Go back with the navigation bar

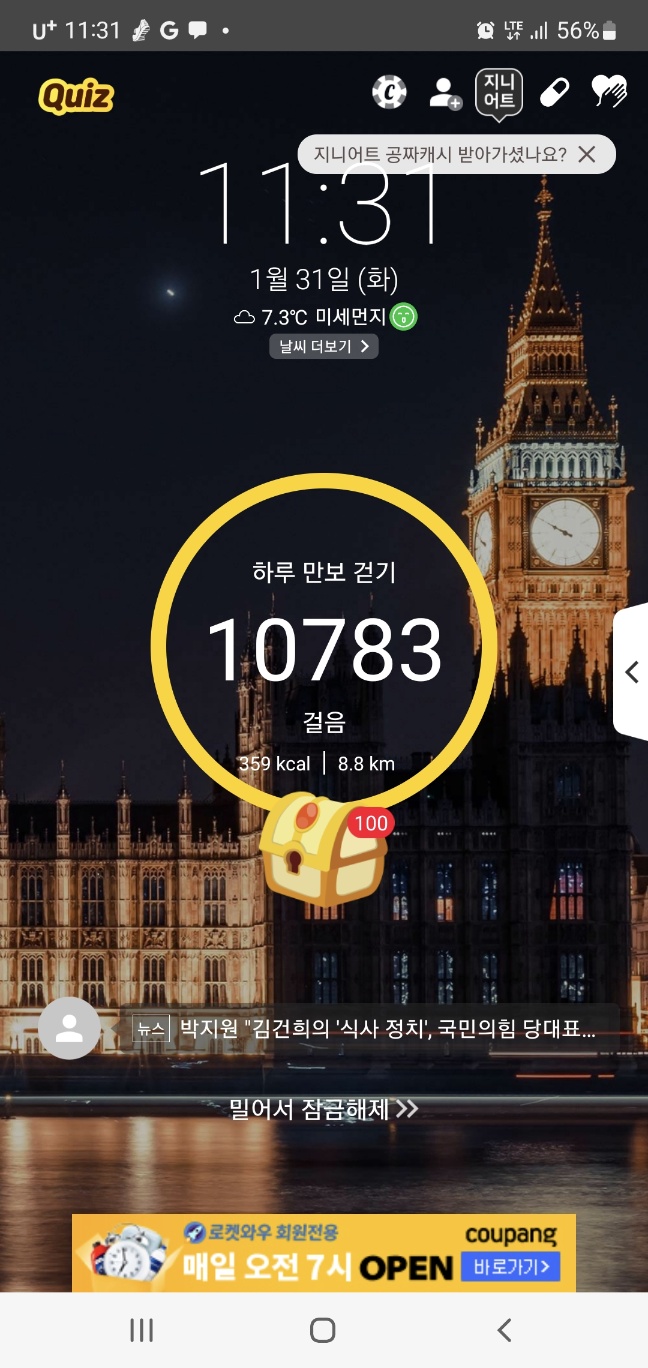[x=504, y=1330]
